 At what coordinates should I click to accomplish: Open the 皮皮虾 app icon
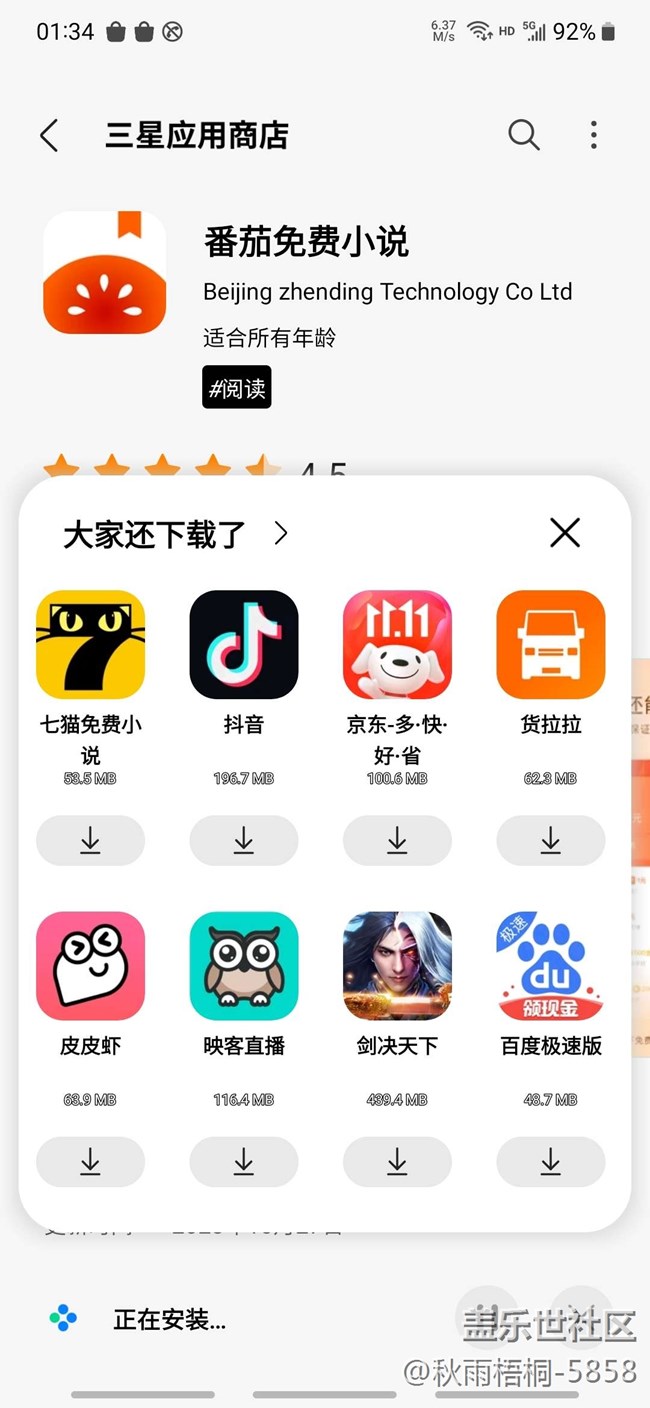(90, 966)
